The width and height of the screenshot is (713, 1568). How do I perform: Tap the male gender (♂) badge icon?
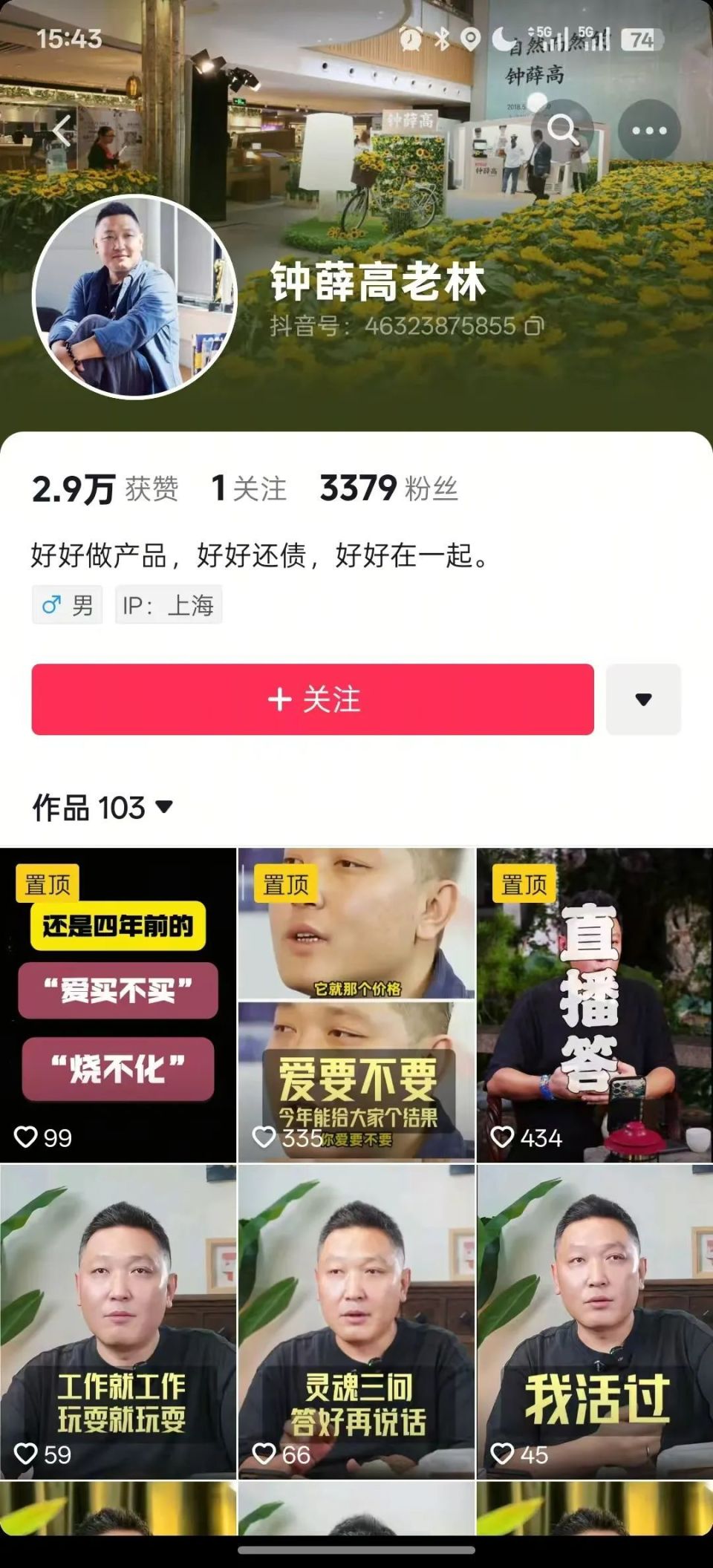(51, 604)
